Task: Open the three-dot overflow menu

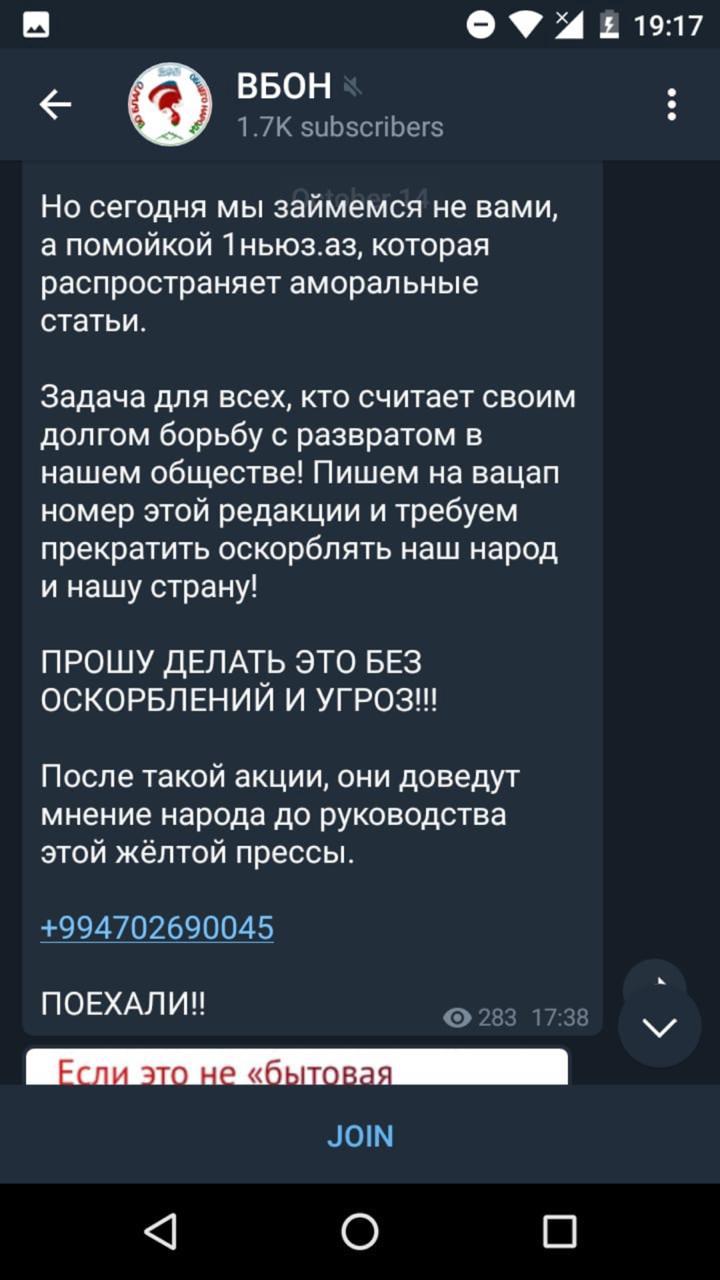Action: pos(671,104)
